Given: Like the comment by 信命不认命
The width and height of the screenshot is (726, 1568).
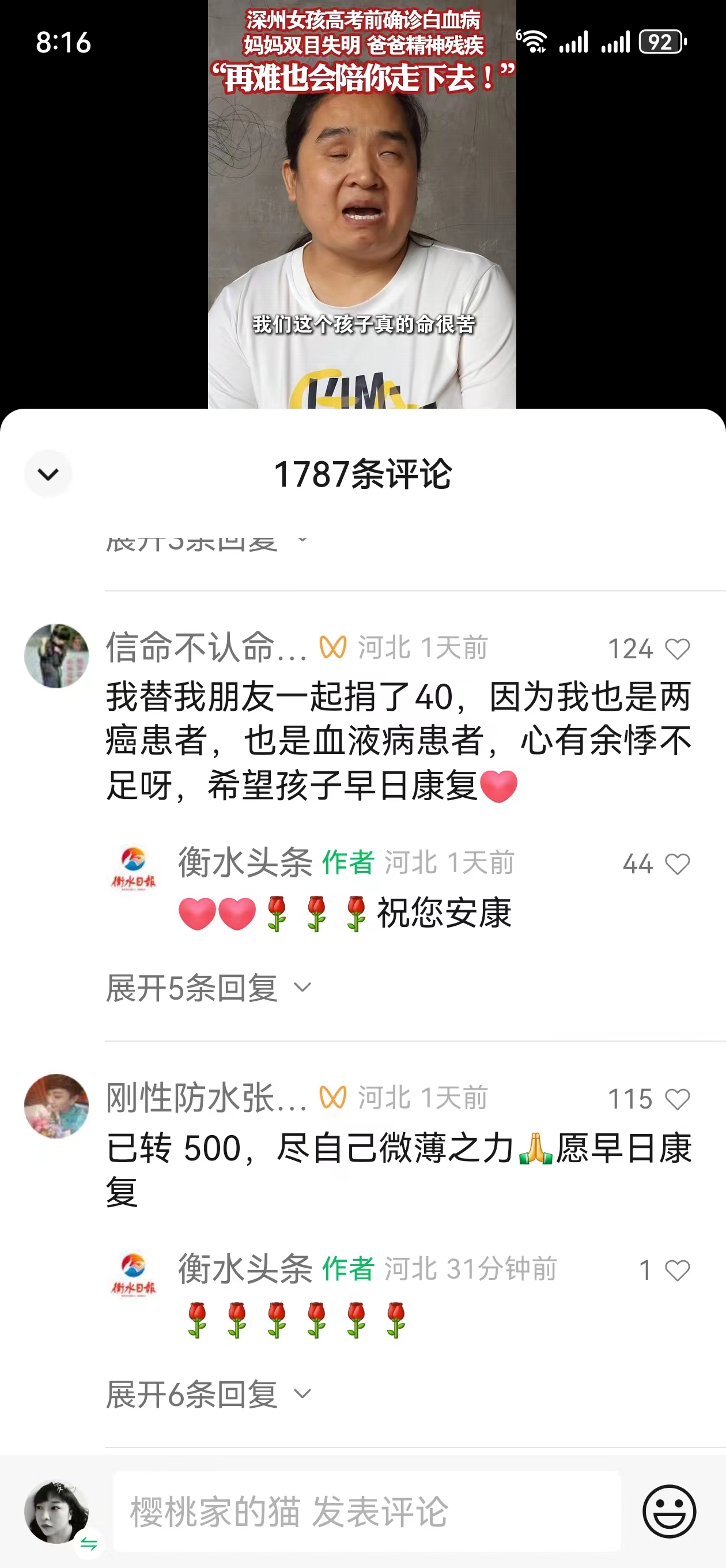Looking at the screenshot, I should click(x=676, y=649).
